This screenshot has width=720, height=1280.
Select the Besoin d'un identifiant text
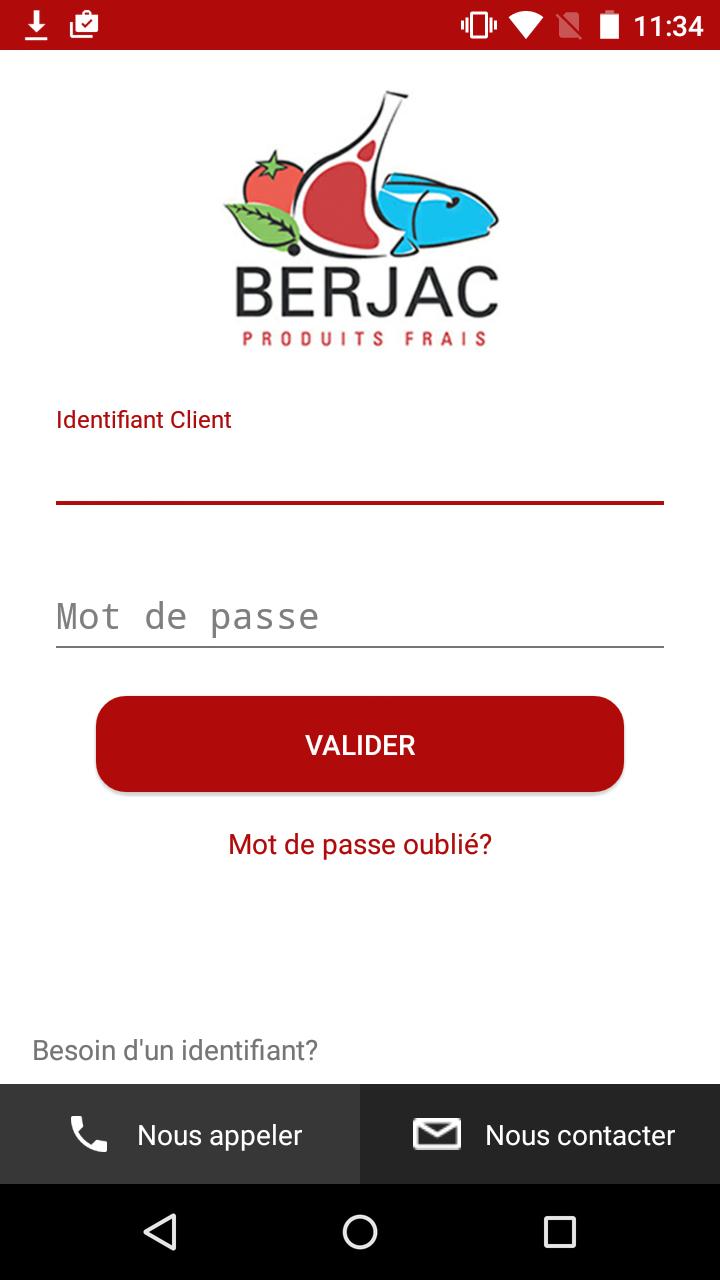[x=174, y=1050]
